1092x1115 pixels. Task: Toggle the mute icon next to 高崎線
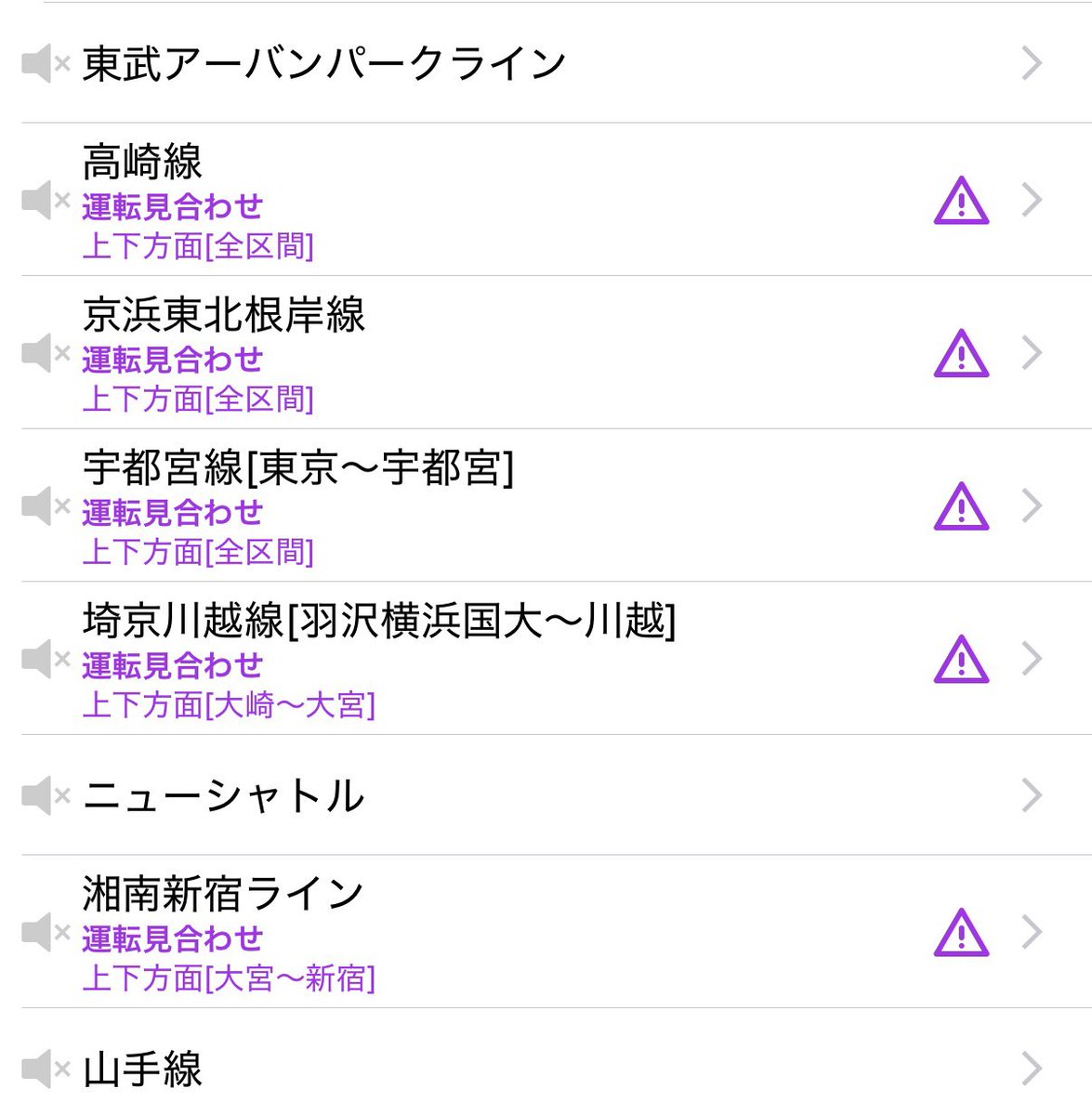point(45,200)
